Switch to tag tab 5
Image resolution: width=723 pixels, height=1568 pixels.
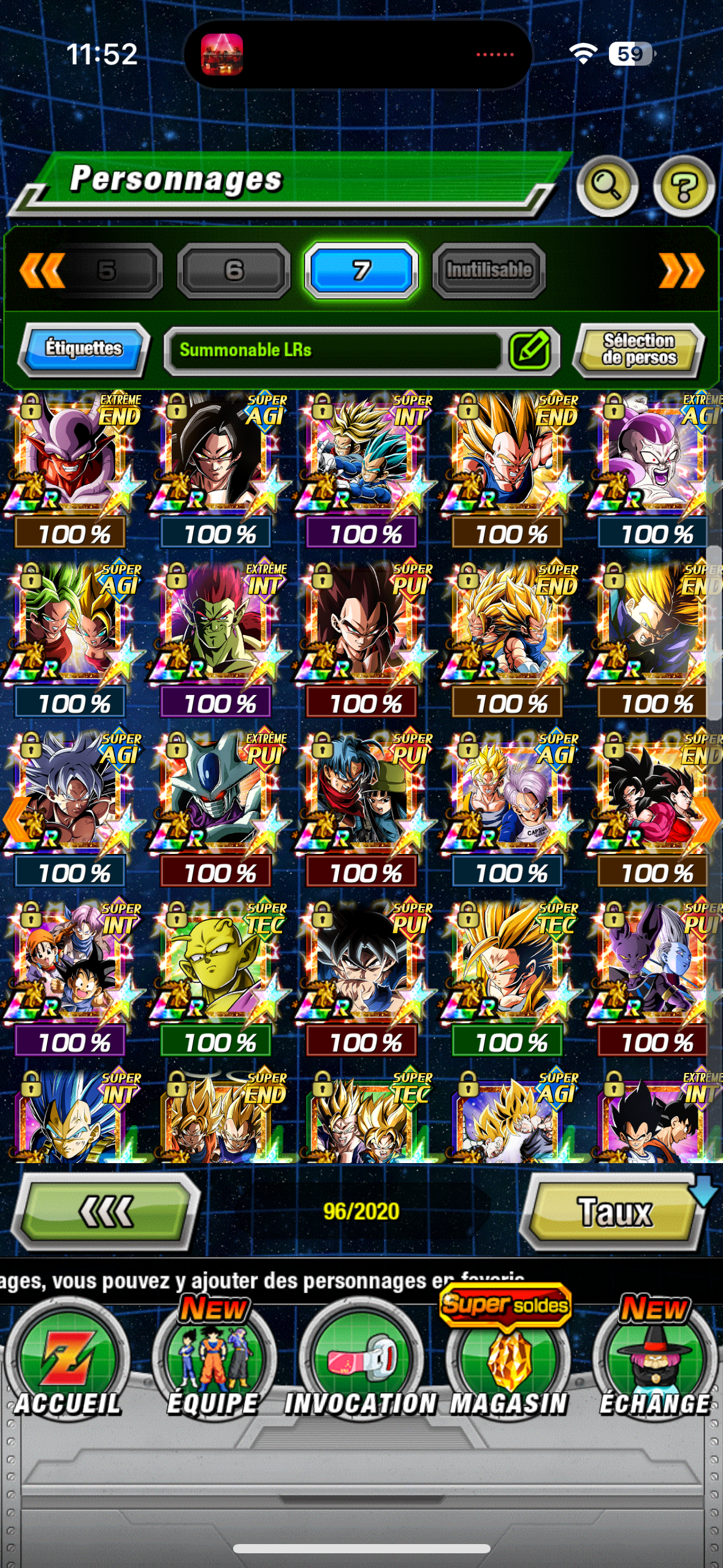pos(107,270)
